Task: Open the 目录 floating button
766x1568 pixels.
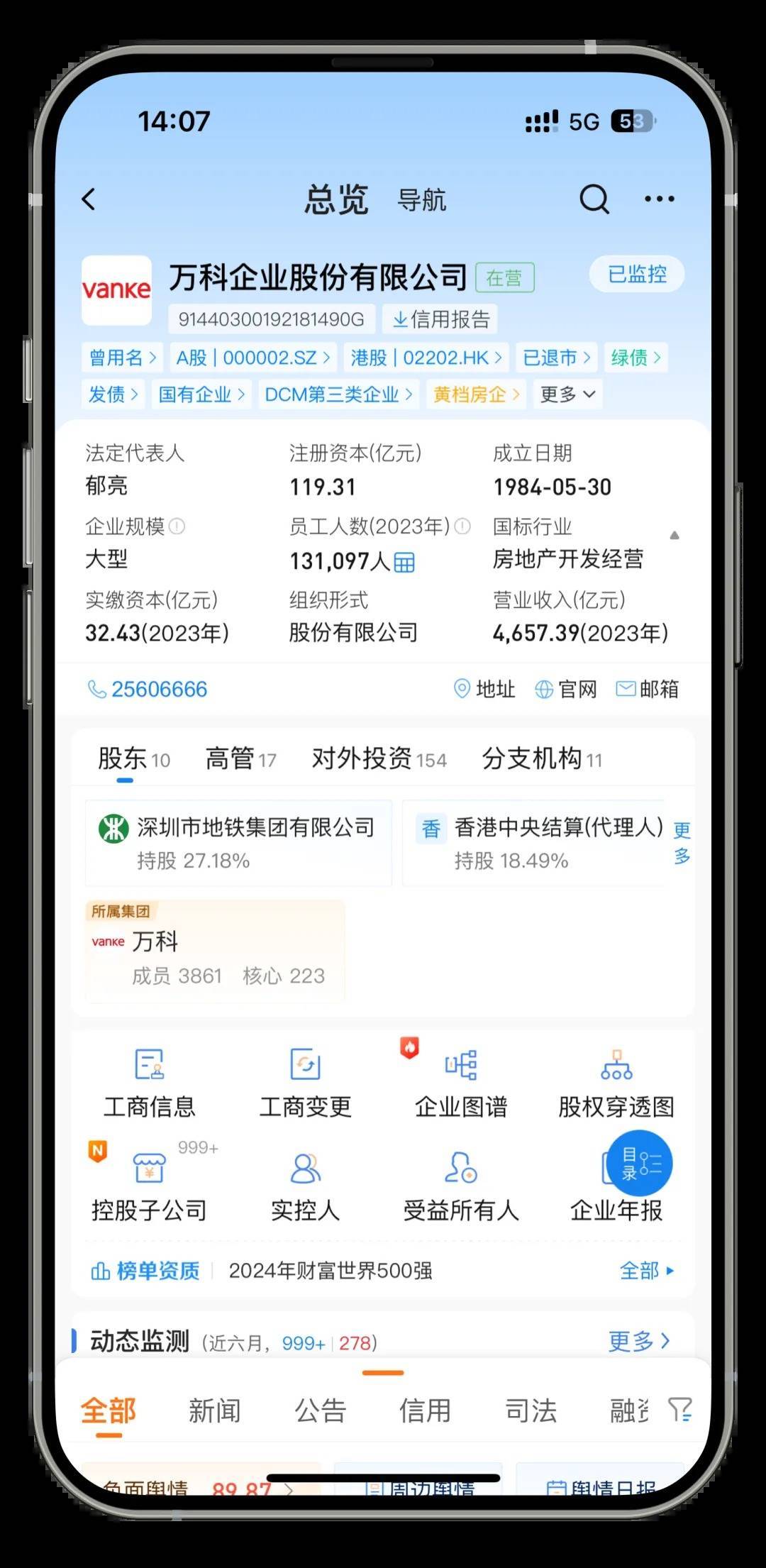Action: coord(640,1164)
